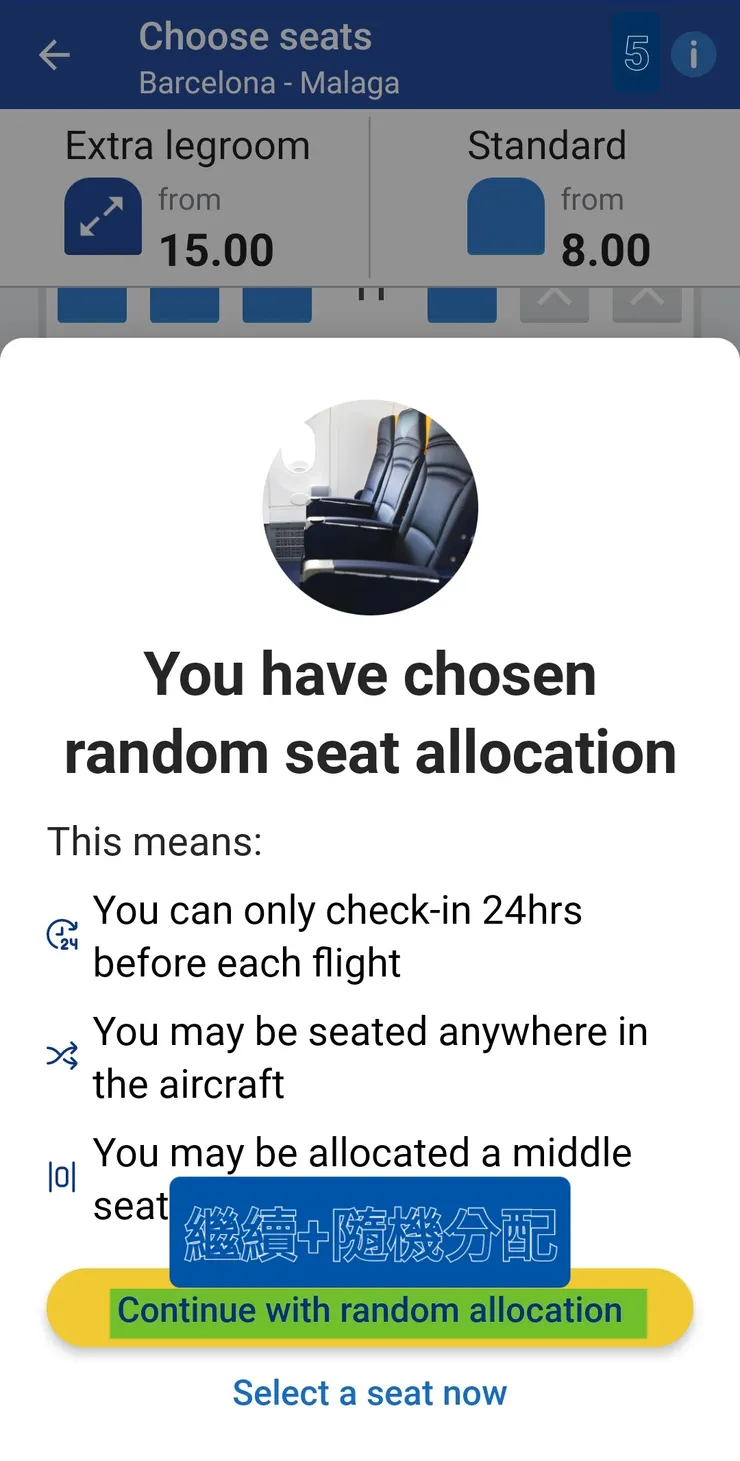Choose Select a seat now
This screenshot has height=1461, width=740.
(x=370, y=1393)
